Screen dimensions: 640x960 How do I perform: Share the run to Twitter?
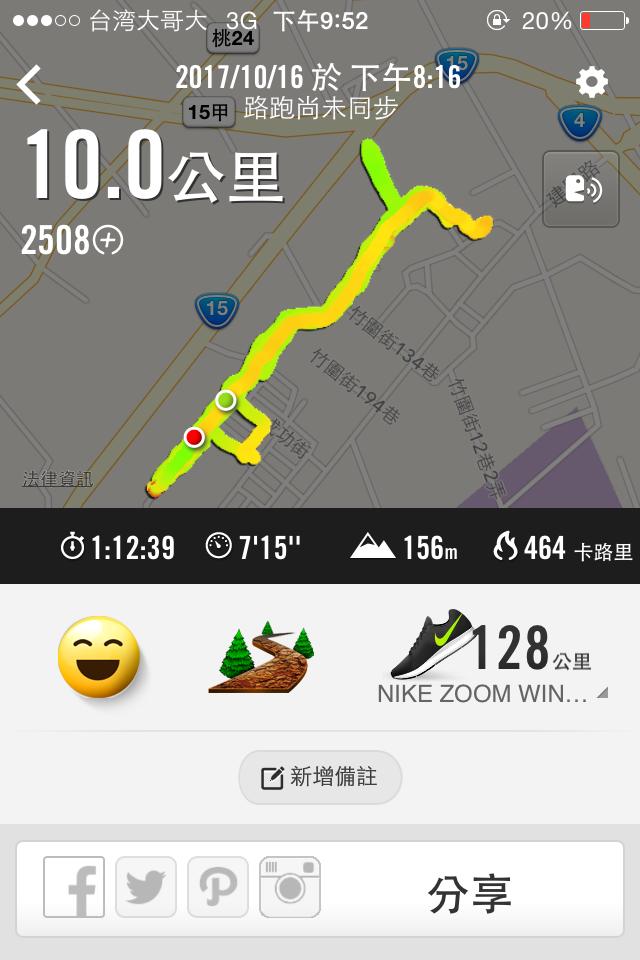[146, 887]
